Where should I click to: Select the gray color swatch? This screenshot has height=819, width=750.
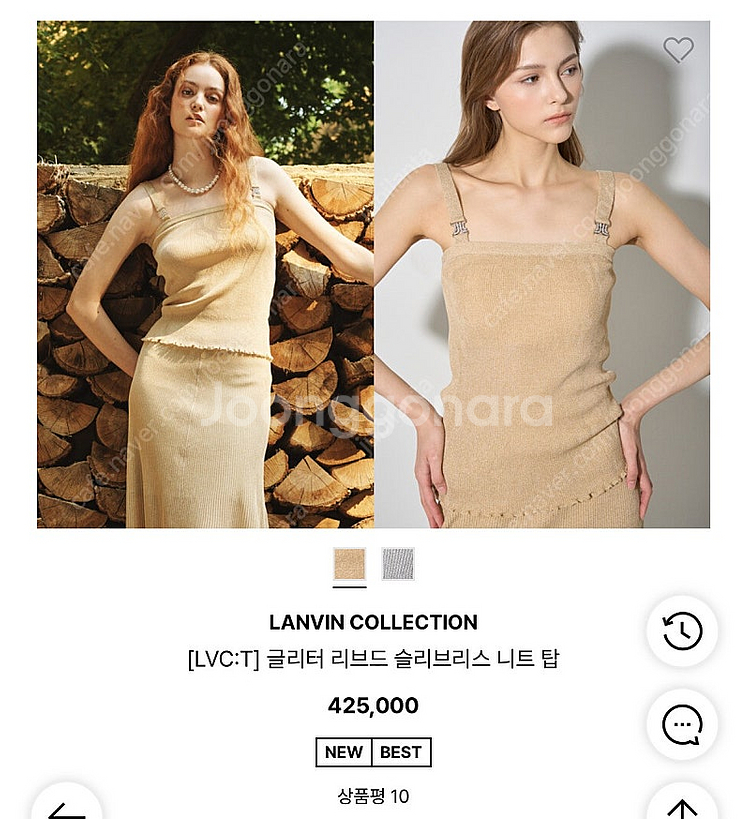pyautogui.click(x=397, y=564)
